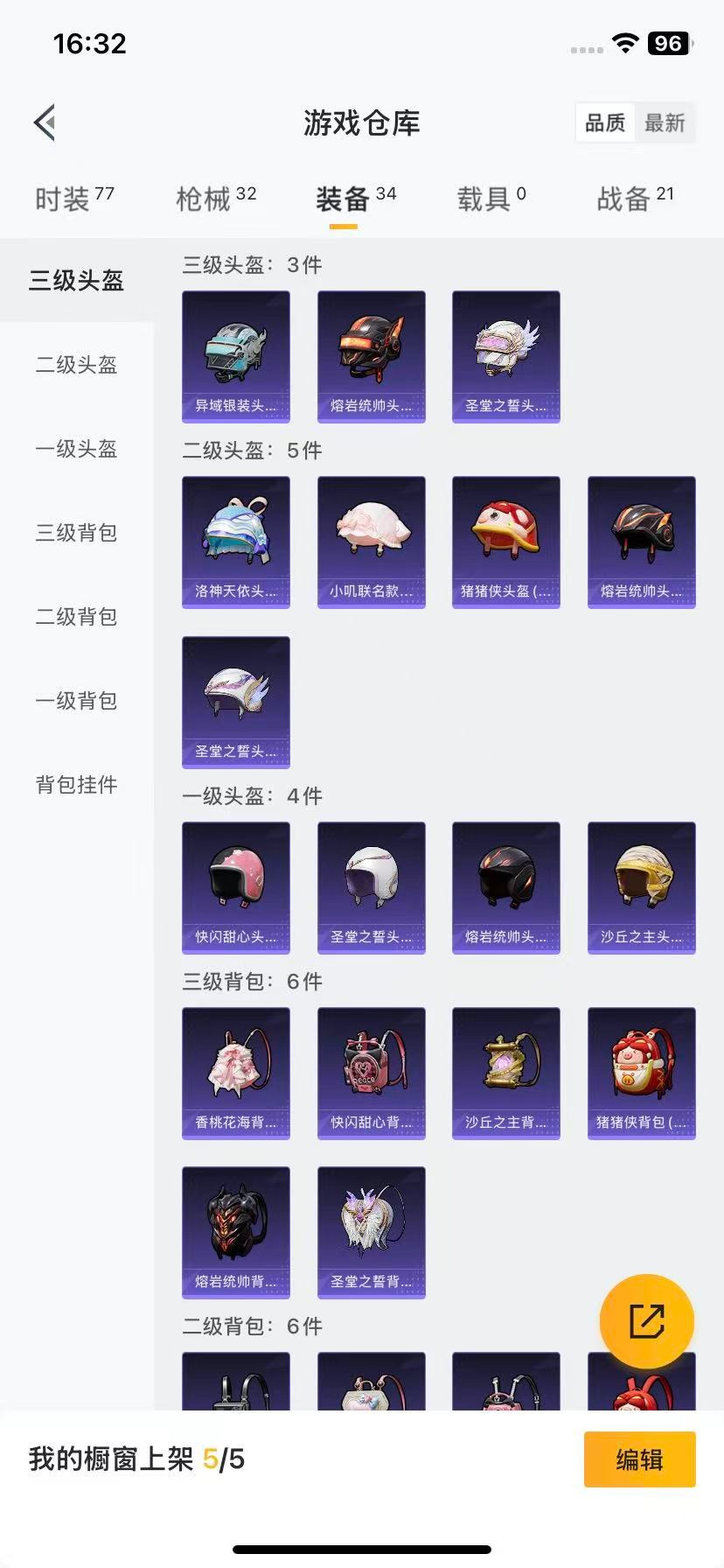Select 三级背包 in the sidebar
Viewport: 724px width, 1568px height.
(x=75, y=533)
